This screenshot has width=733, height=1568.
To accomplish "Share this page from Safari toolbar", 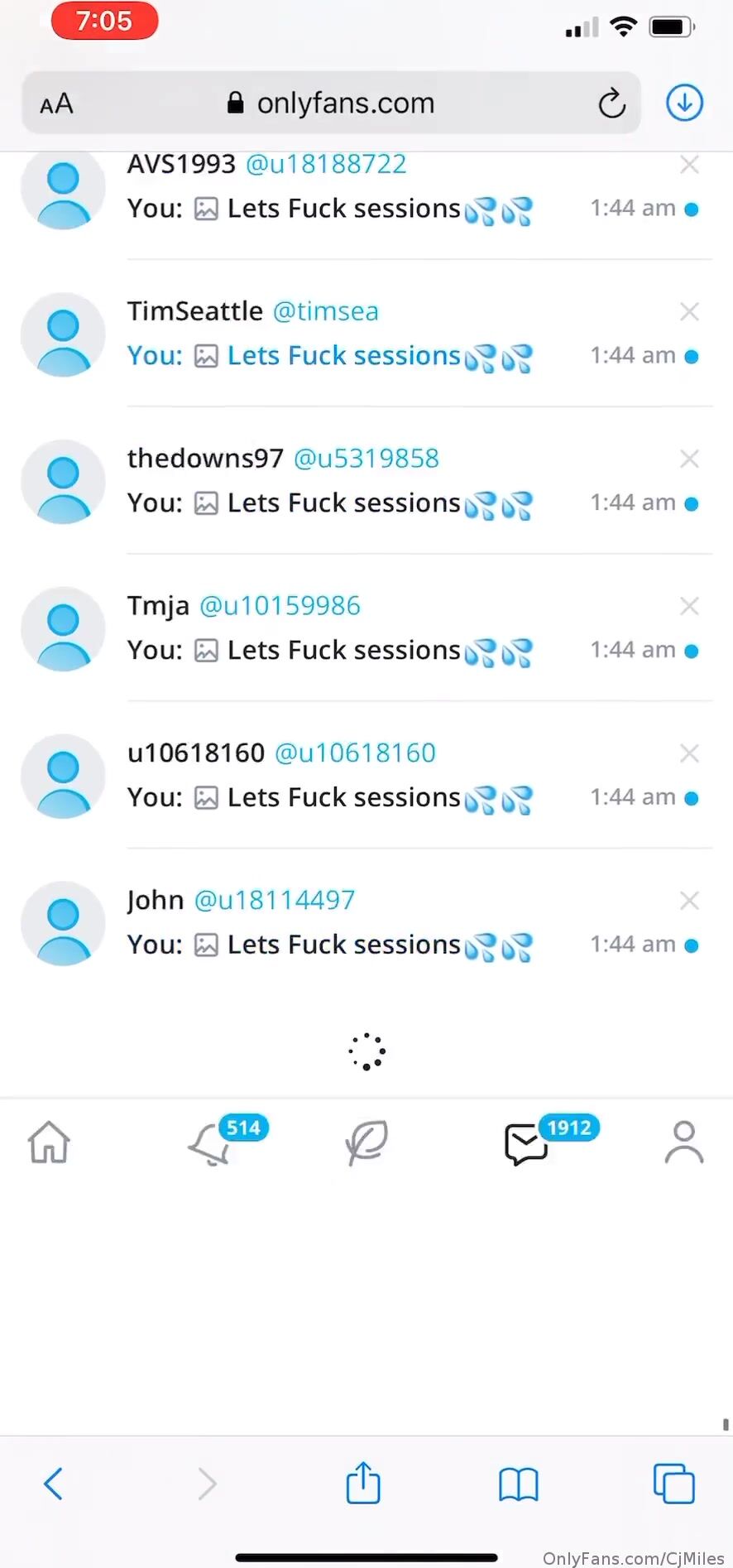I will [363, 1483].
